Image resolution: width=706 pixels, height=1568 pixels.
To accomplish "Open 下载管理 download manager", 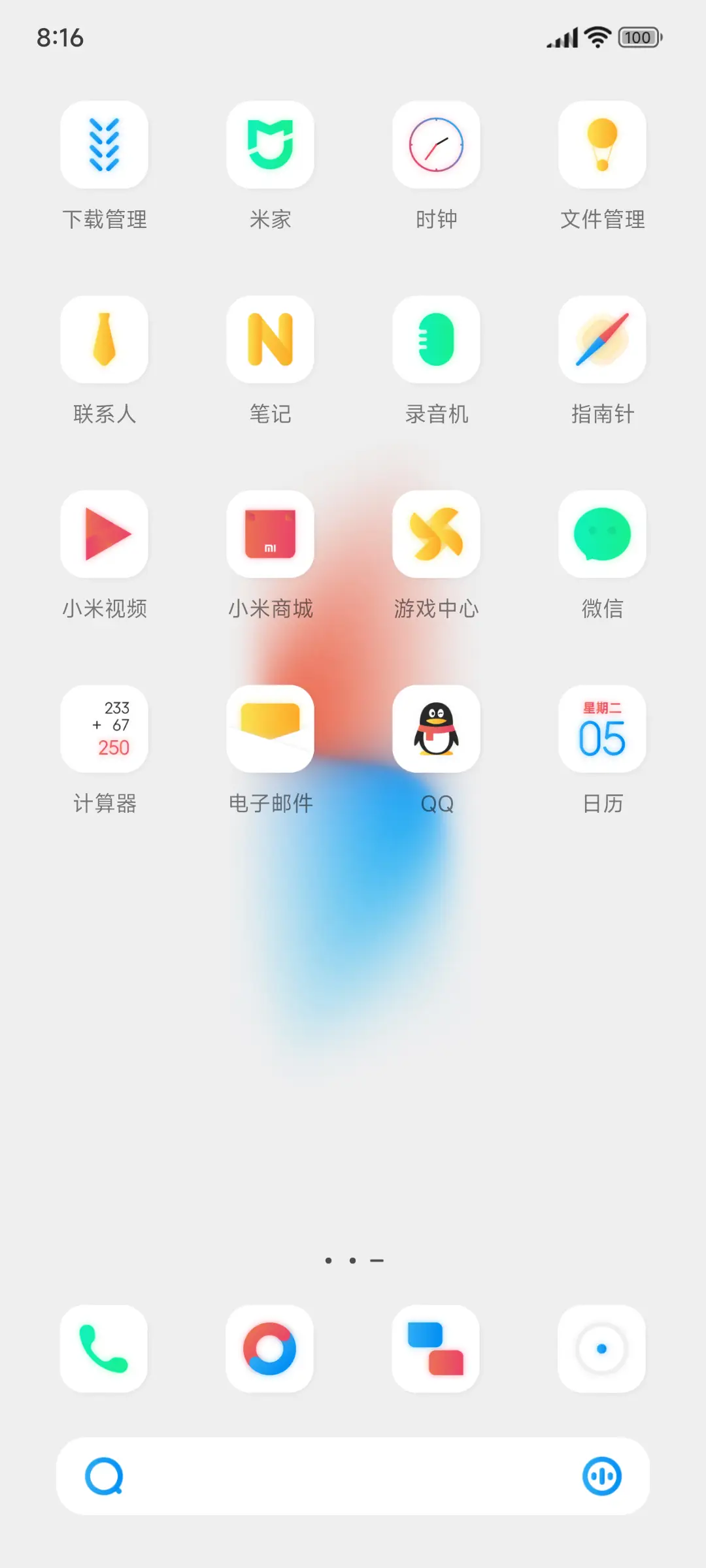I will point(104,145).
